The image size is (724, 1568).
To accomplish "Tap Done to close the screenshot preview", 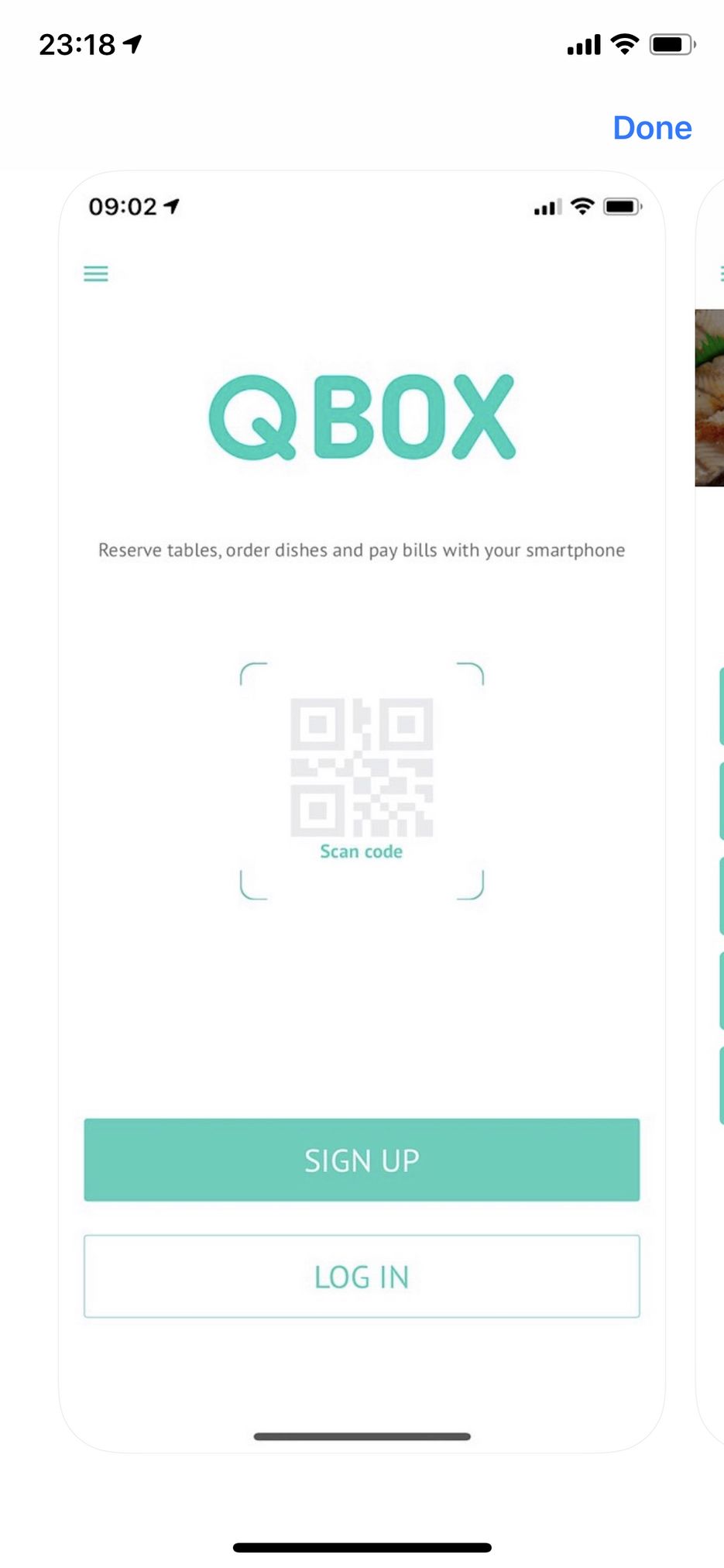I will pyautogui.click(x=652, y=128).
